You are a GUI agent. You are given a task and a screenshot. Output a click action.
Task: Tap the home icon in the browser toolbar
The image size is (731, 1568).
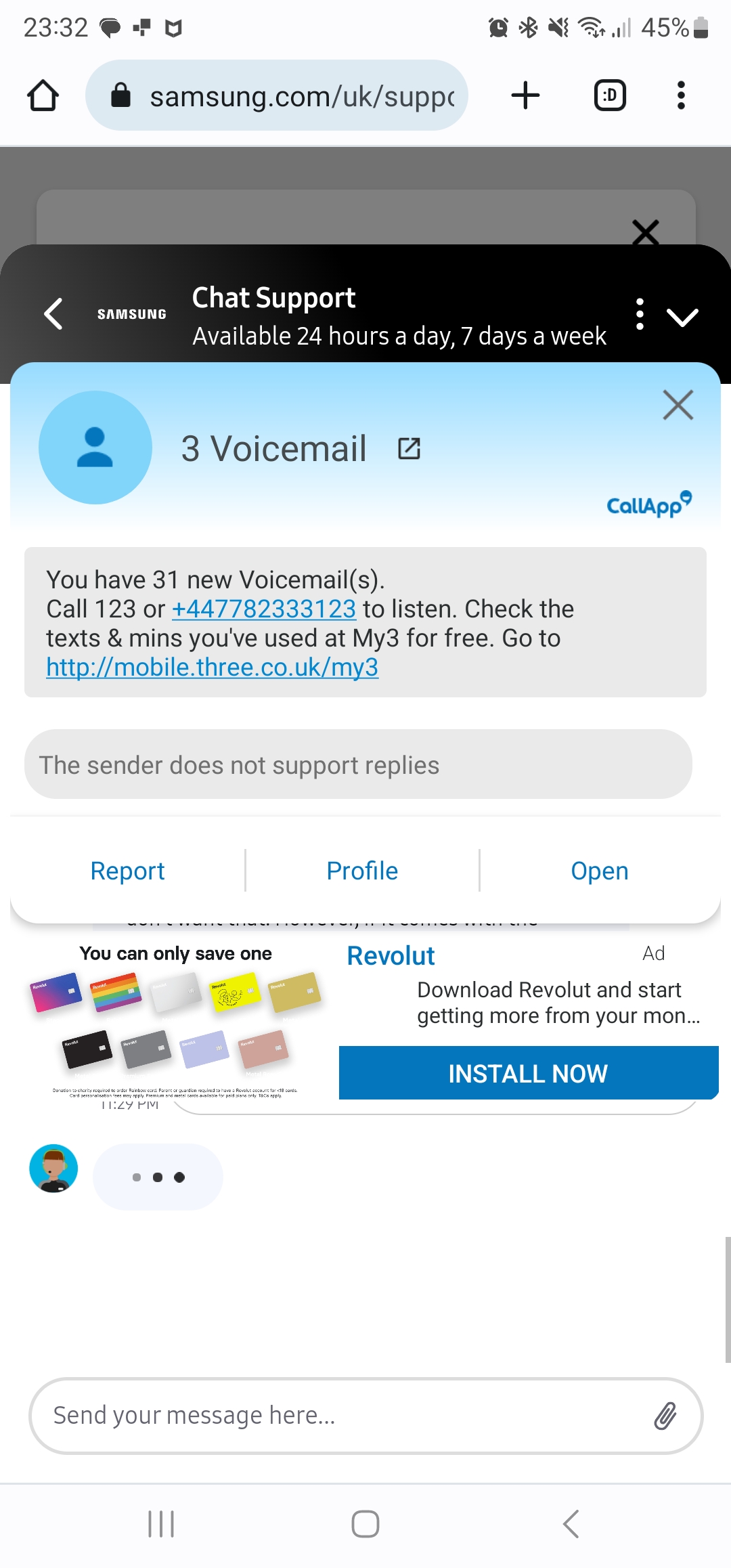(43, 95)
